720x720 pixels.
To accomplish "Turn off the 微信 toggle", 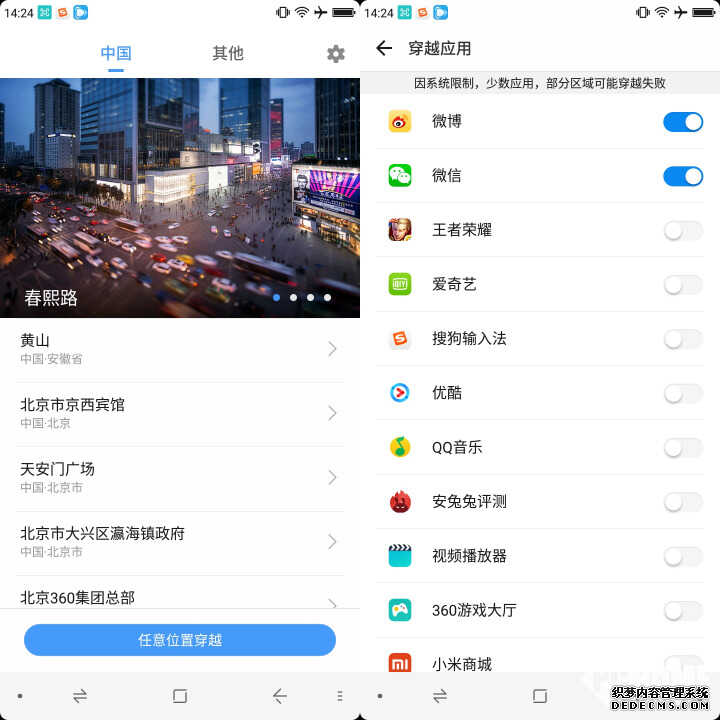I will 683,176.
